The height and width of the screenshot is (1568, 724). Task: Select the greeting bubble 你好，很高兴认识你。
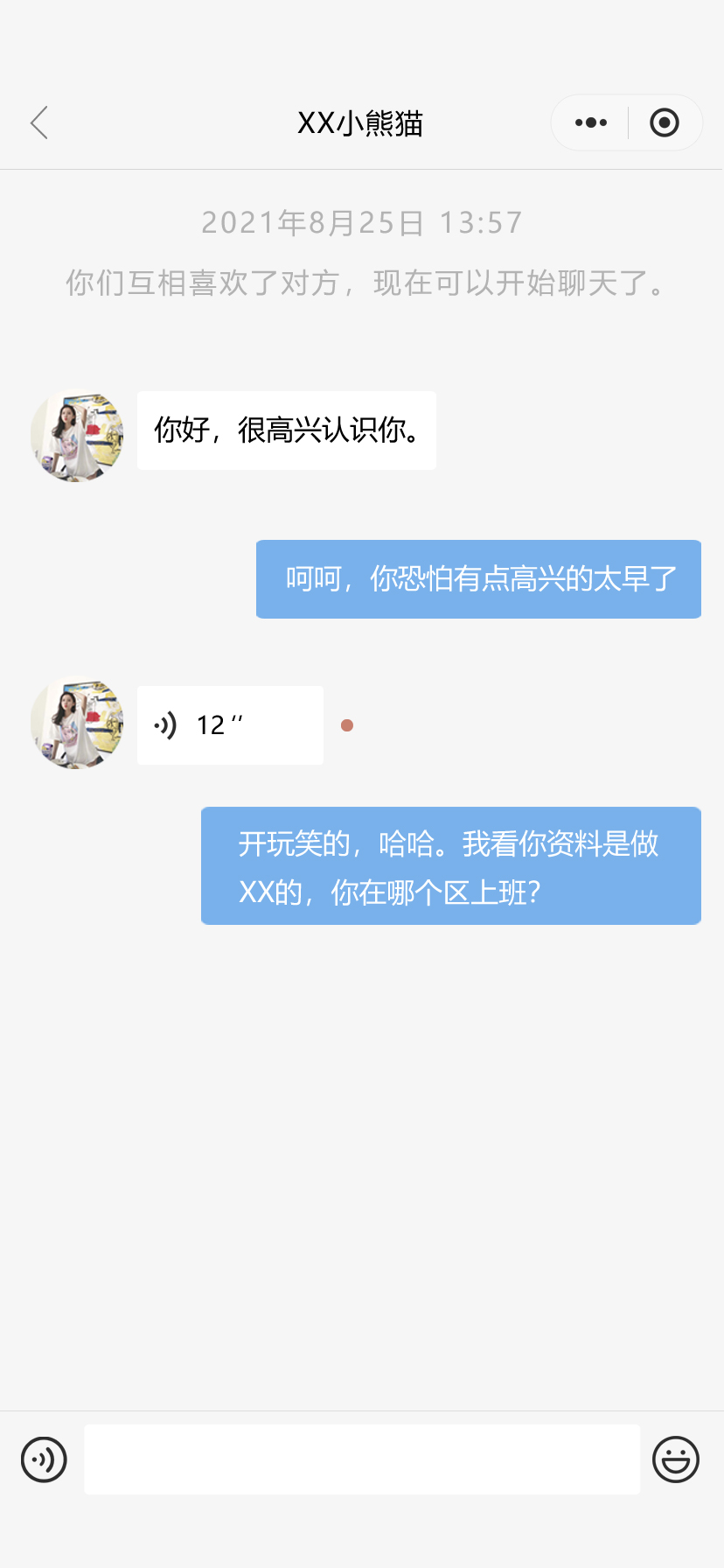pyautogui.click(x=286, y=430)
